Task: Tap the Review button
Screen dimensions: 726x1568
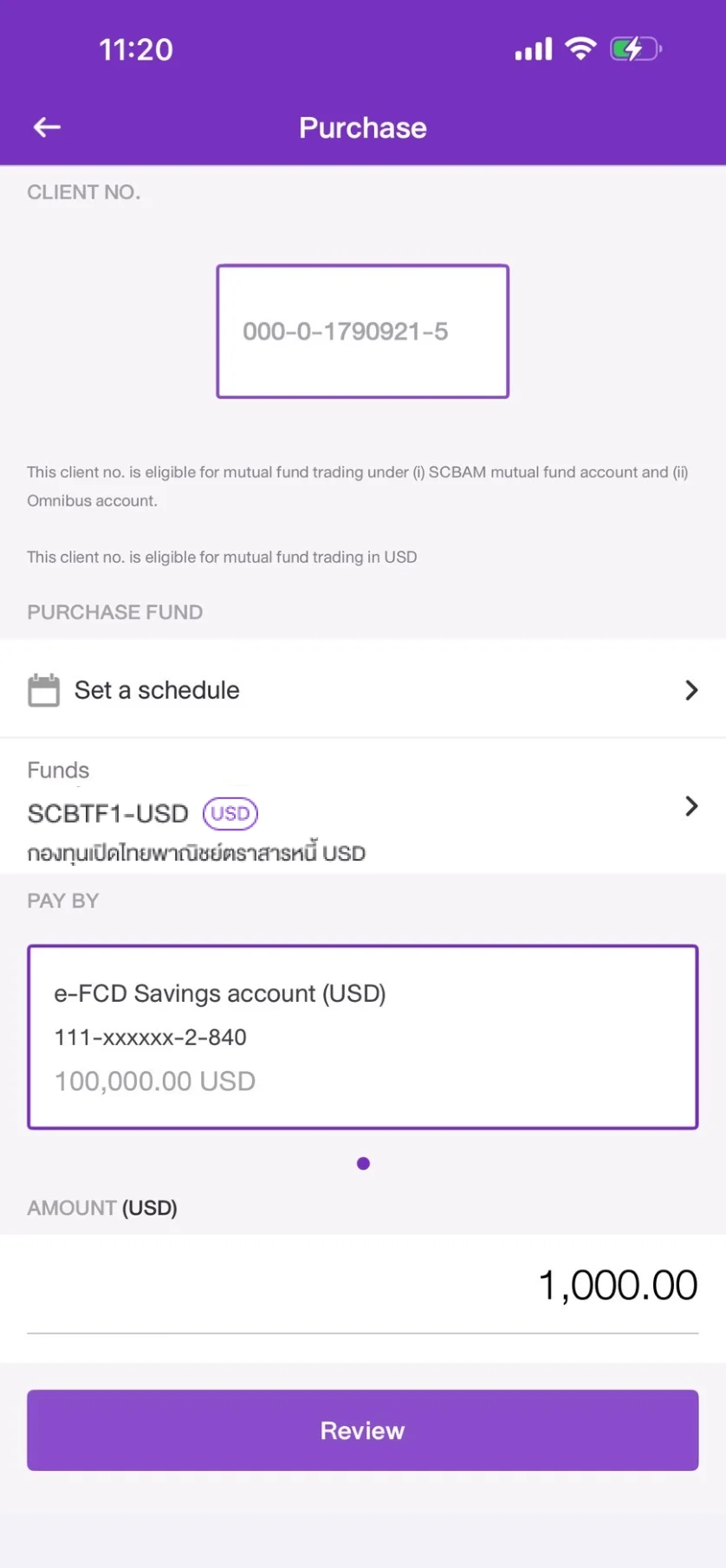Action: [x=362, y=1430]
